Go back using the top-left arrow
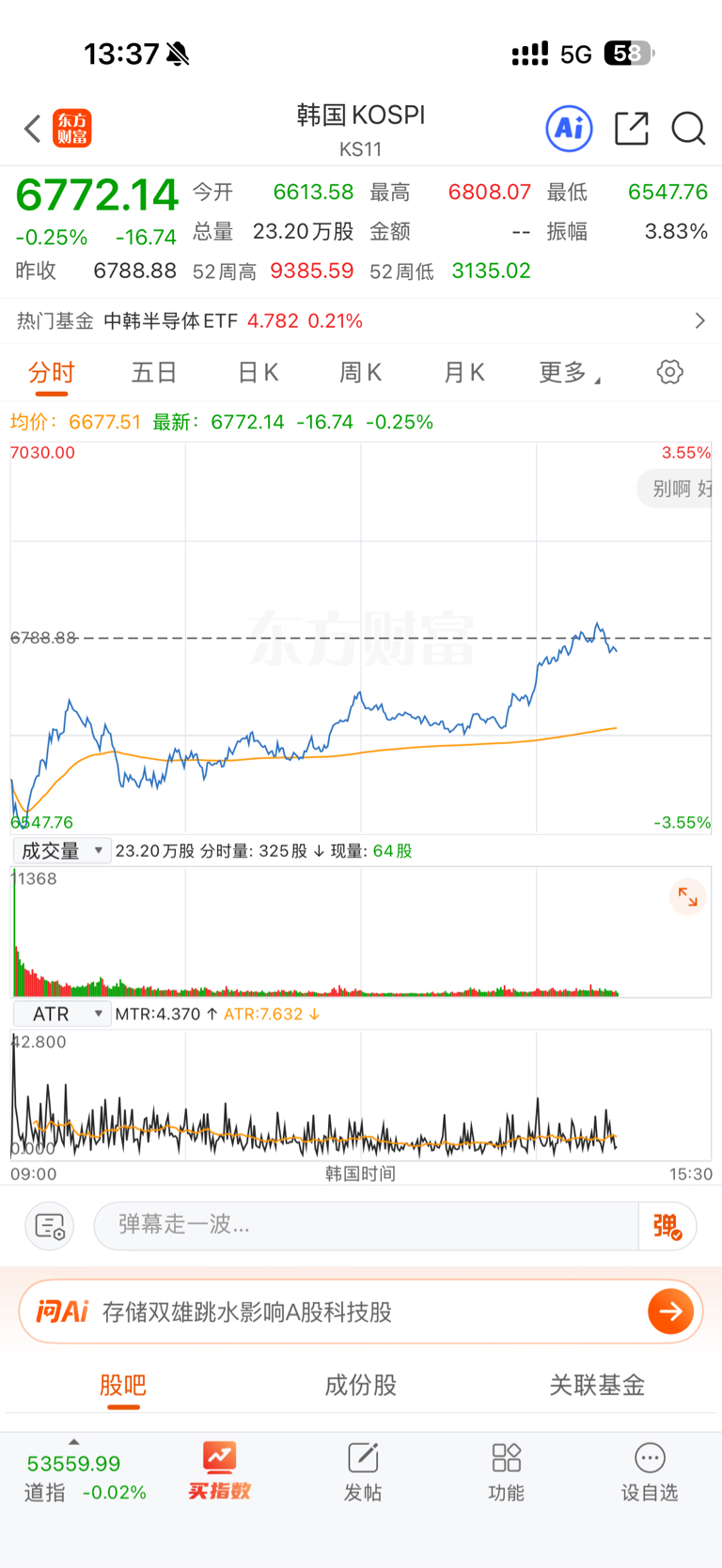 [33, 129]
